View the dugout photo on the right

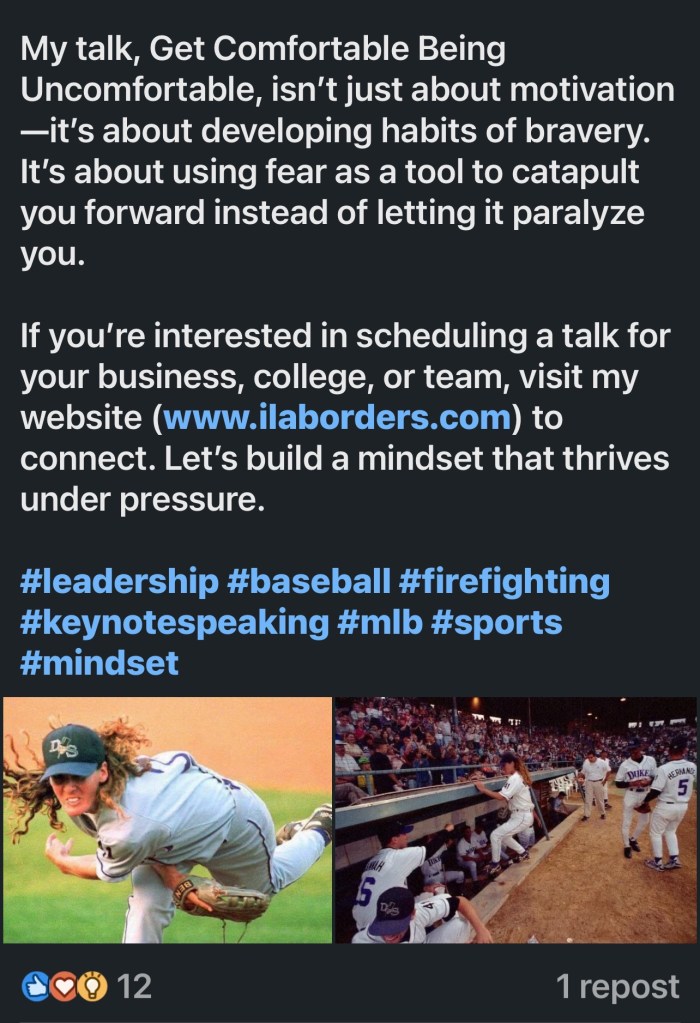pos(516,820)
